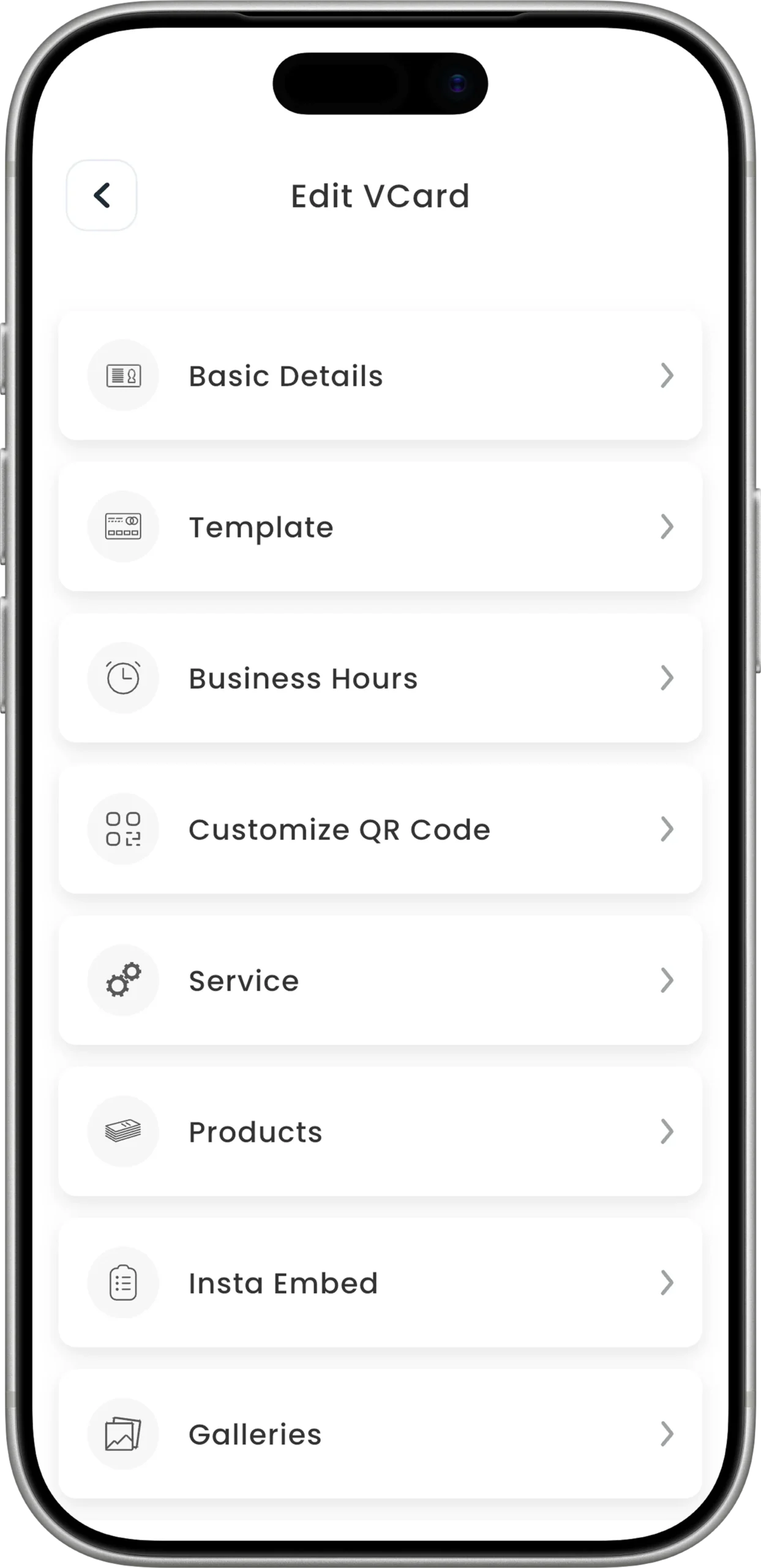The height and width of the screenshot is (1568, 761).
Task: Open Customize QR Code
Action: [380, 829]
